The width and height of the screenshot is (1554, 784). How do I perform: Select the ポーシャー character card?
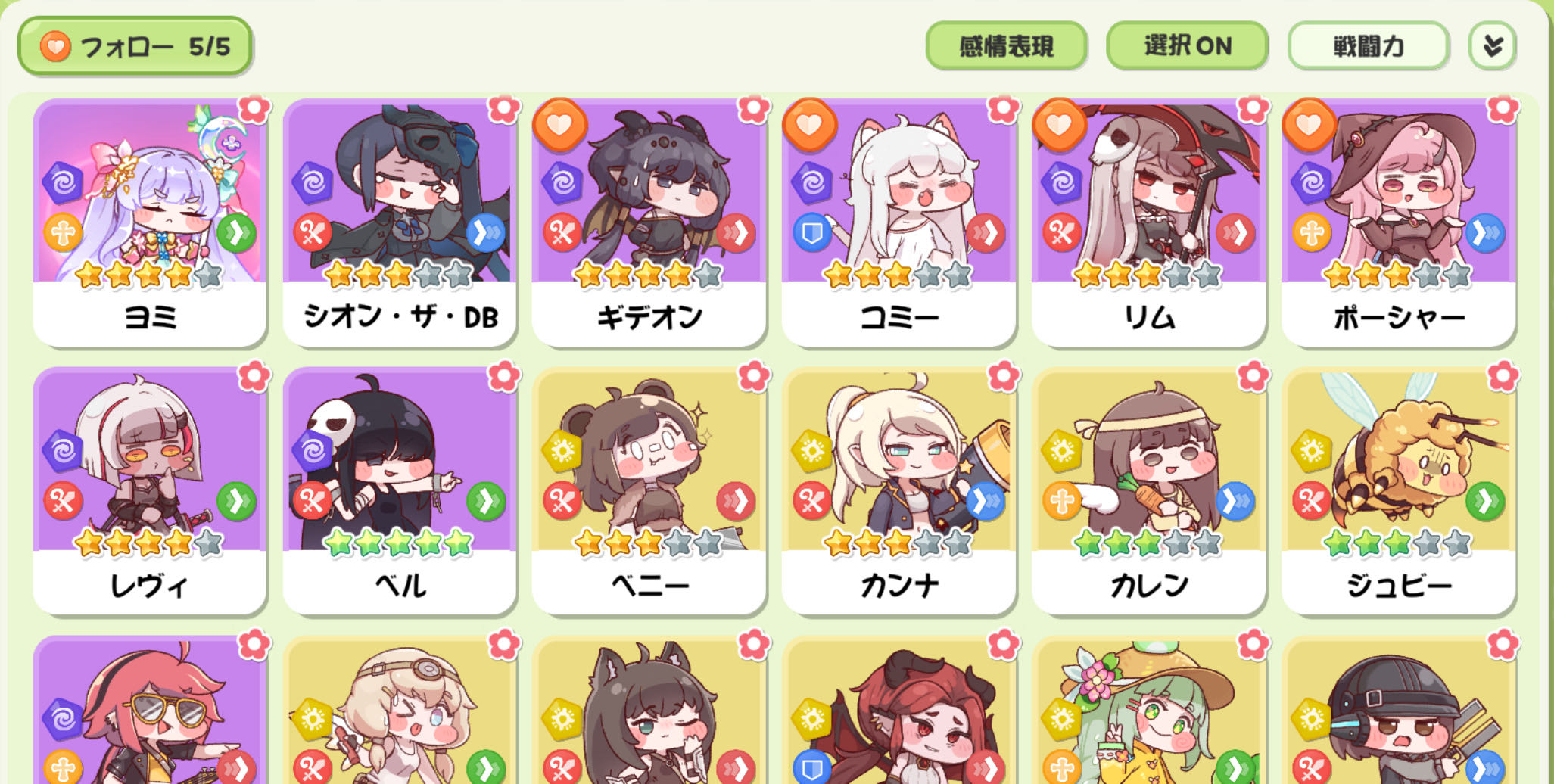pos(1398,223)
